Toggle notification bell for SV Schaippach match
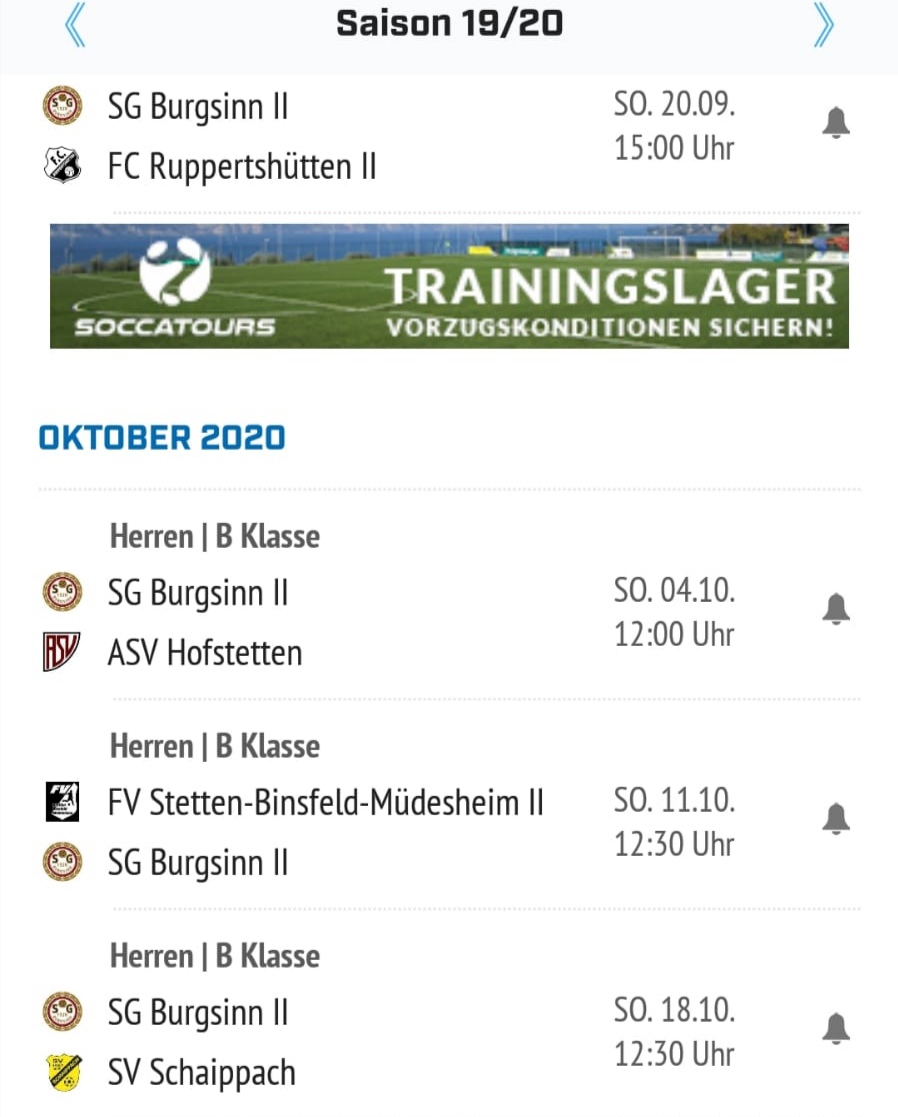 (836, 1029)
